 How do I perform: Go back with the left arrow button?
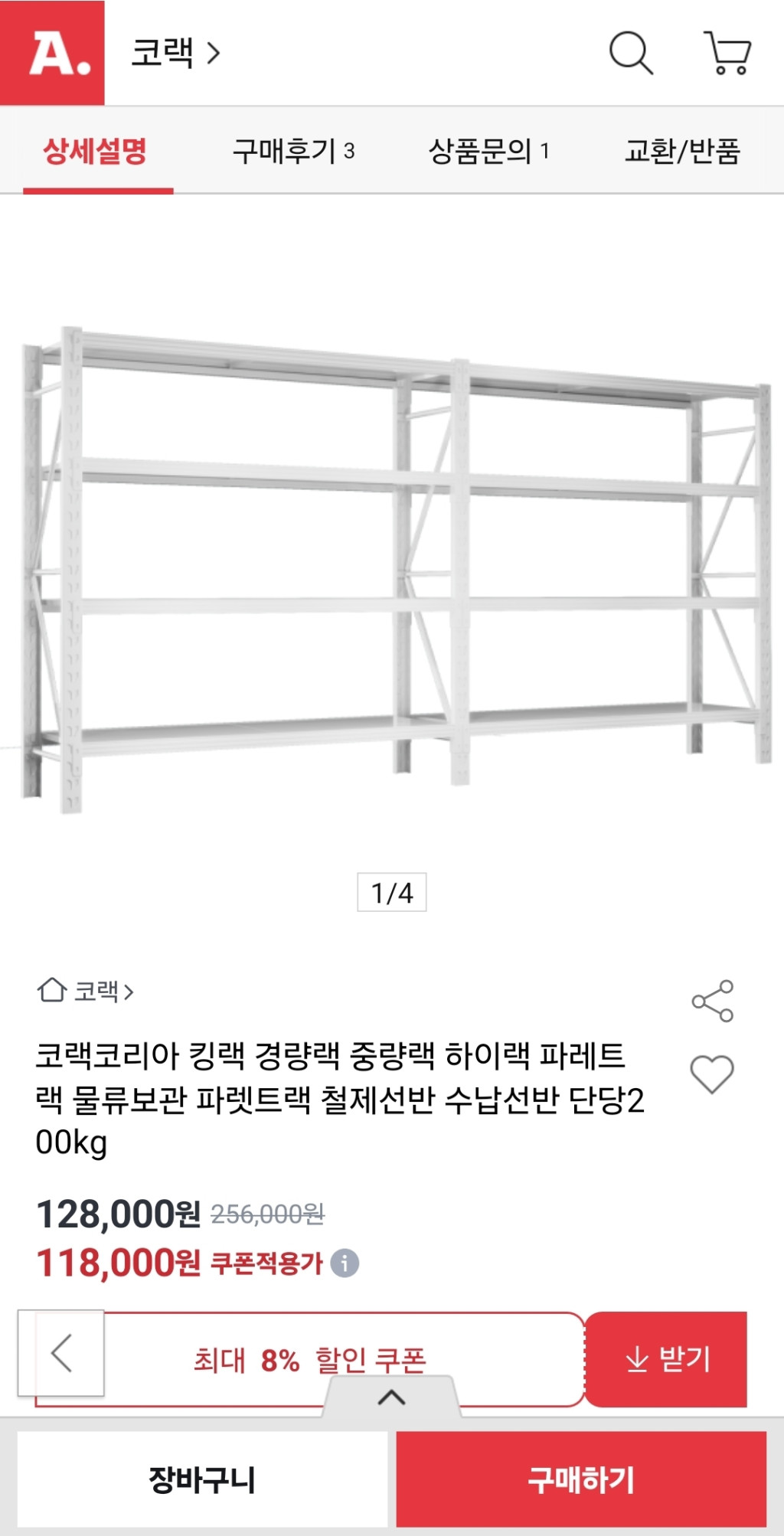pyautogui.click(x=61, y=1353)
